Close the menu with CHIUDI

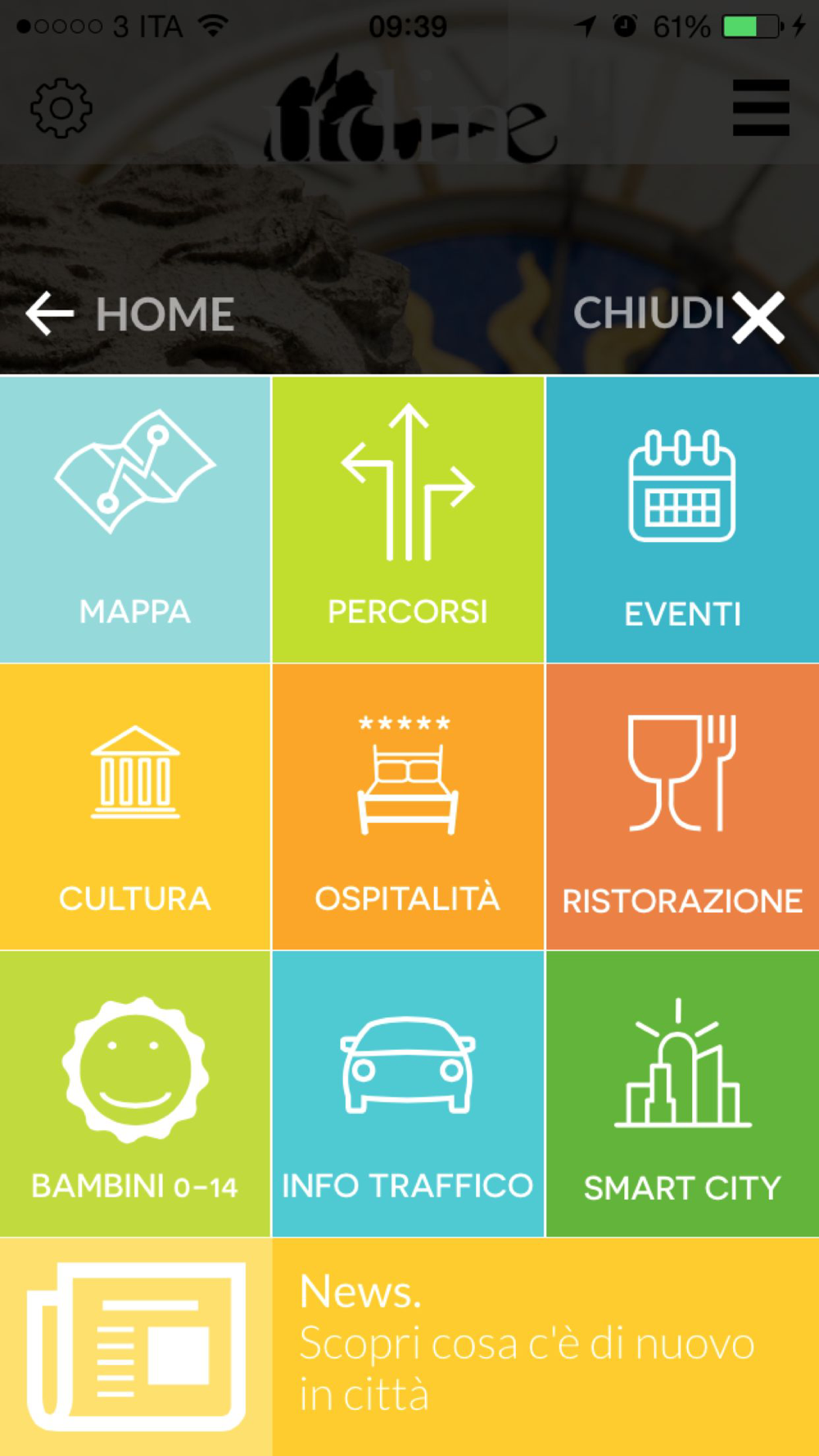coord(679,314)
